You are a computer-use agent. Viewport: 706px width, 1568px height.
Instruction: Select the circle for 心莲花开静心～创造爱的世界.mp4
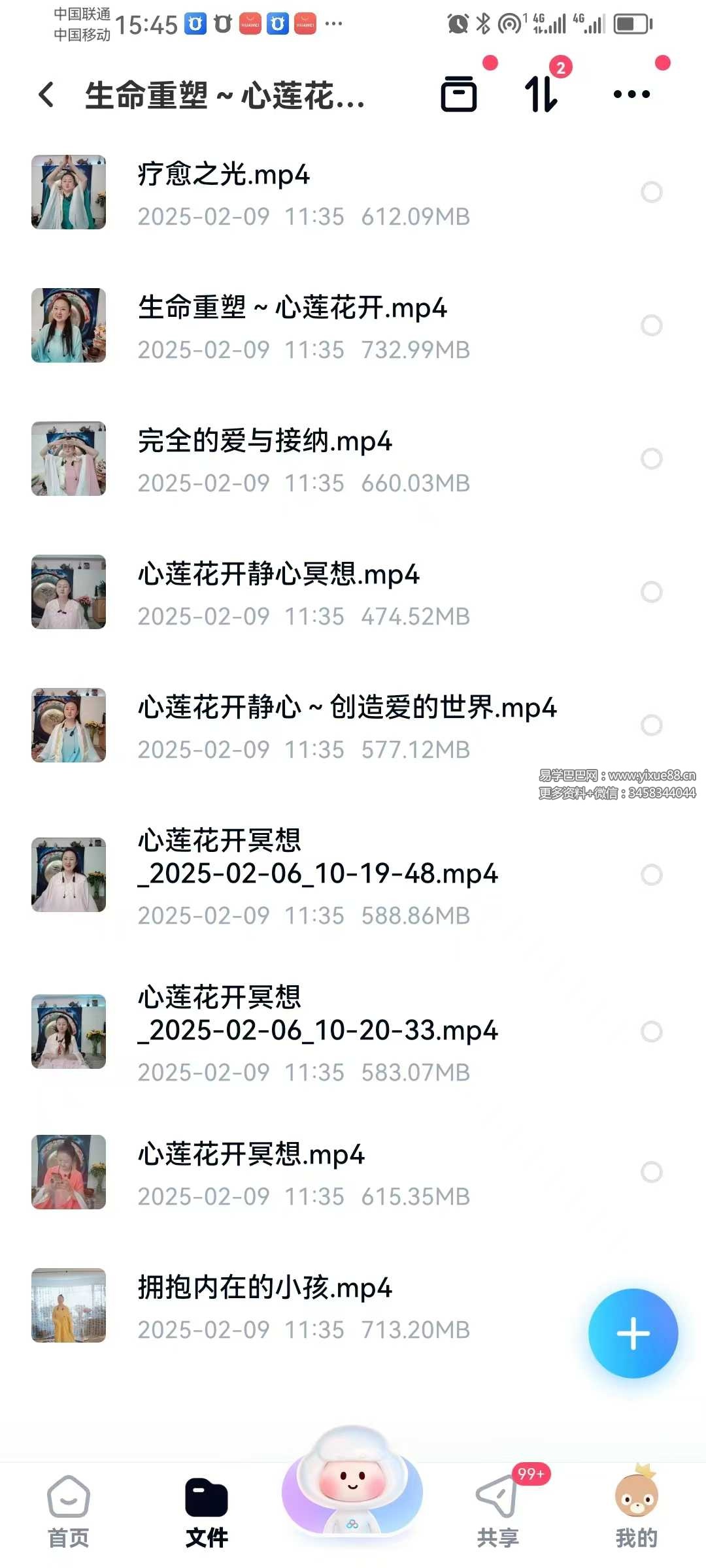point(651,725)
